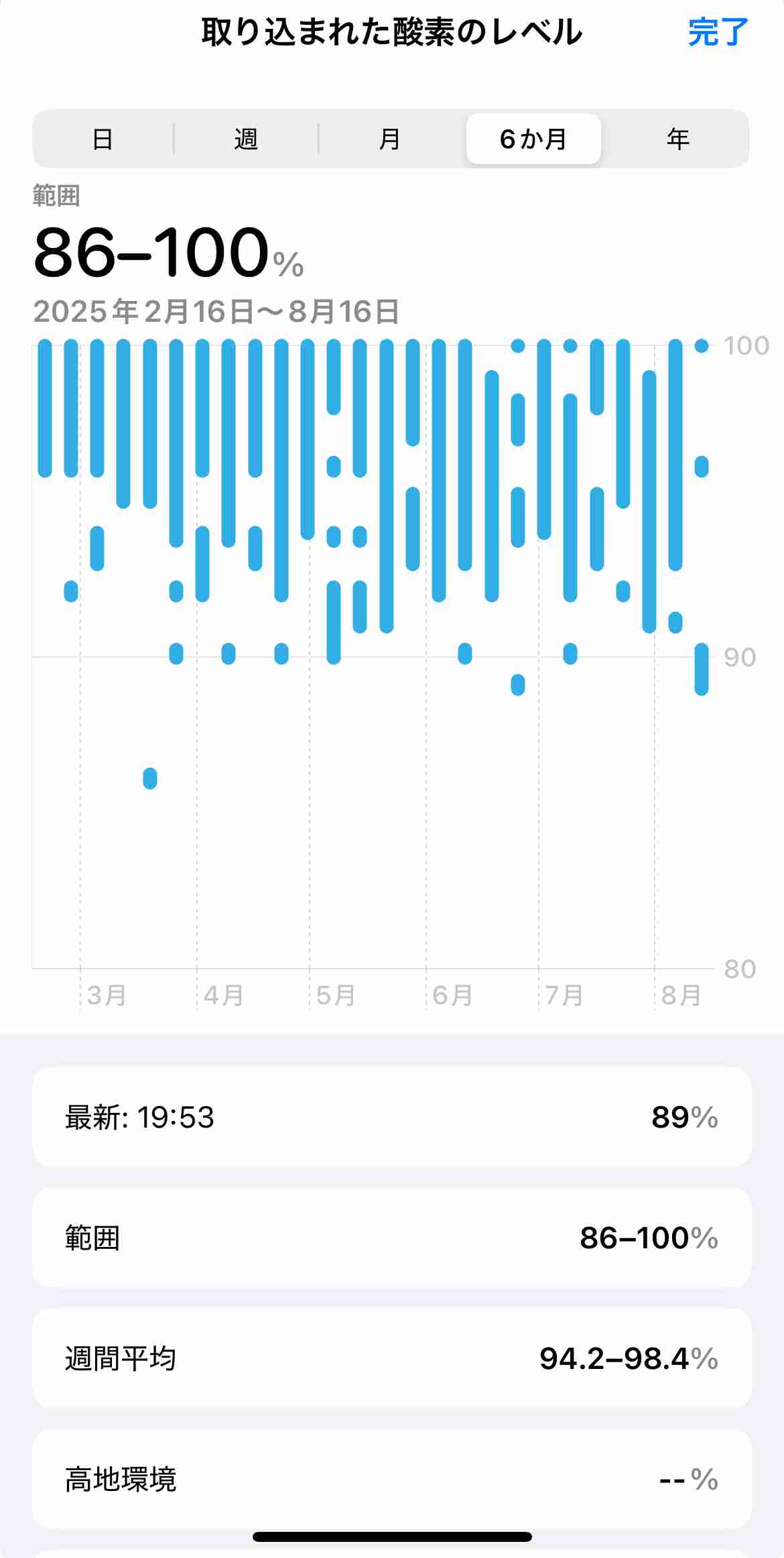The height and width of the screenshot is (1558, 784).
Task: Tap 完了 to close this screen
Action: click(718, 32)
